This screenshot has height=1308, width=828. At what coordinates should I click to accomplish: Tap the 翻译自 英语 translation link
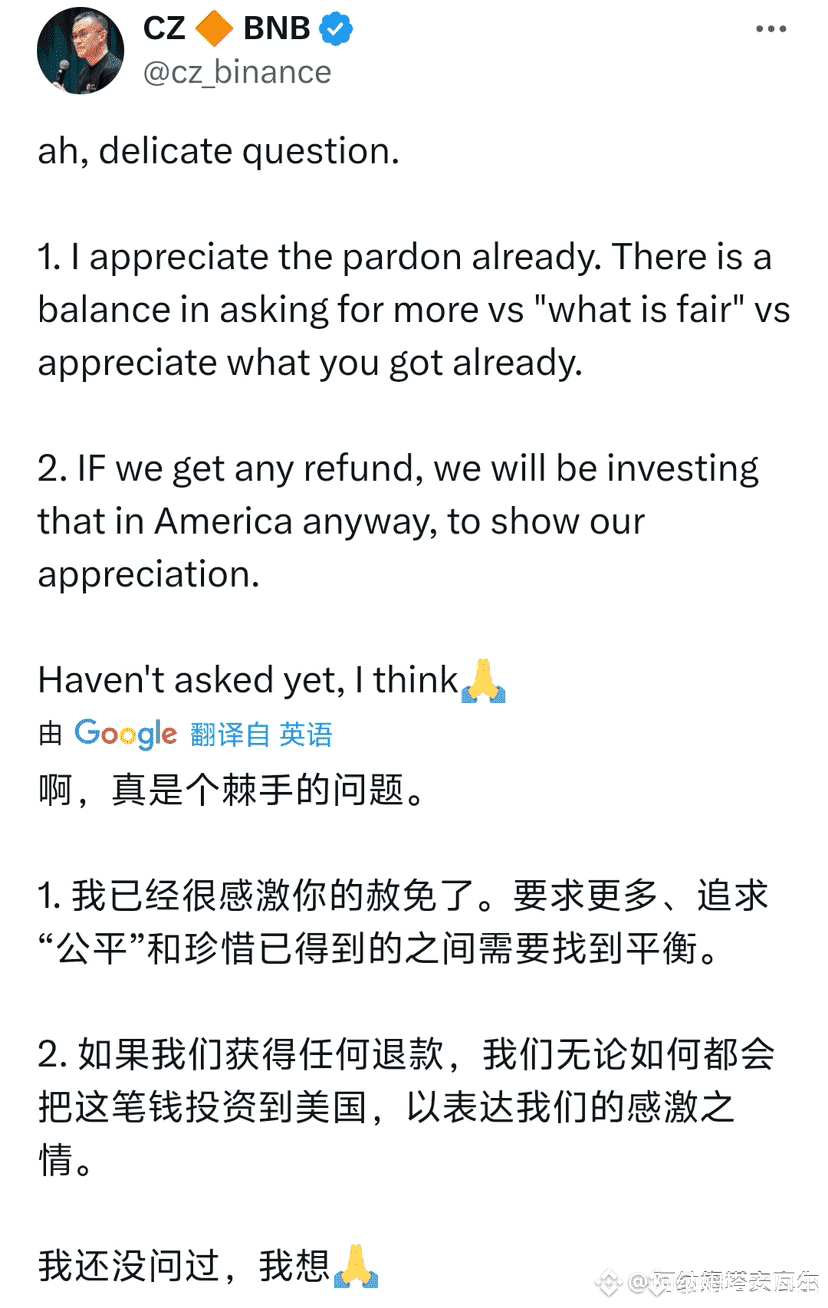coord(261,735)
